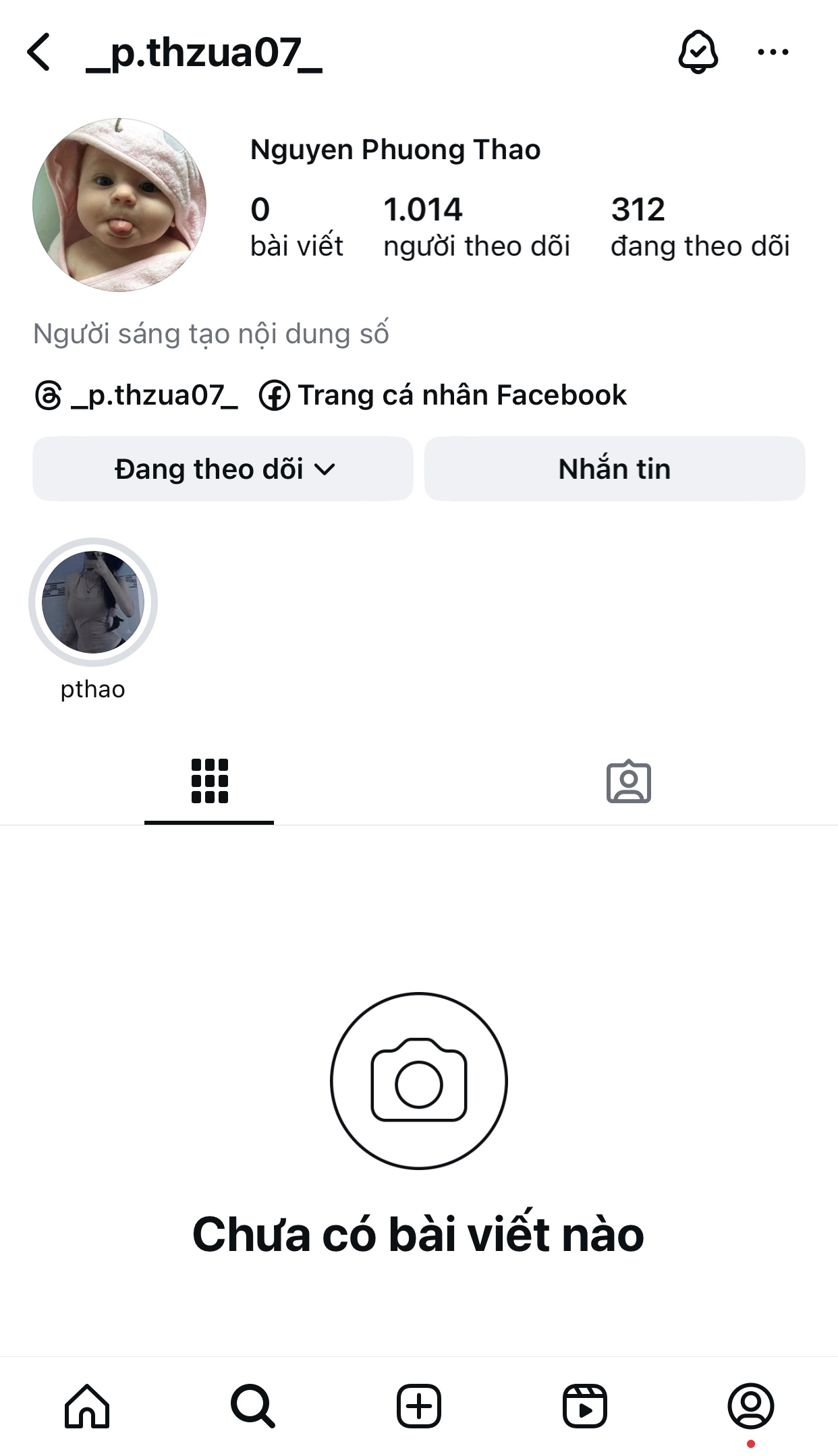838x1456 pixels.
Task: Go back from this profile
Action: (x=39, y=52)
